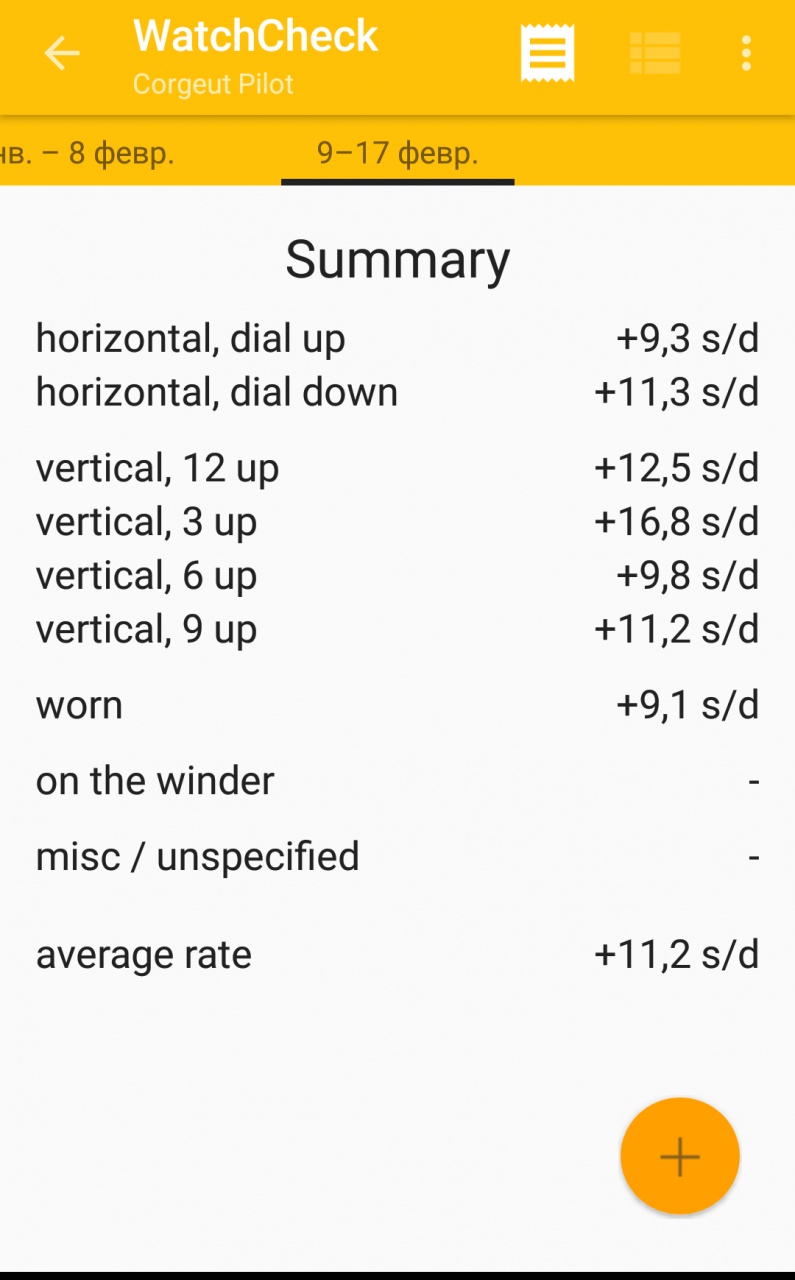This screenshot has height=1280, width=795.
Task: Select the period tab ending 8 февр.
Action: 90,153
